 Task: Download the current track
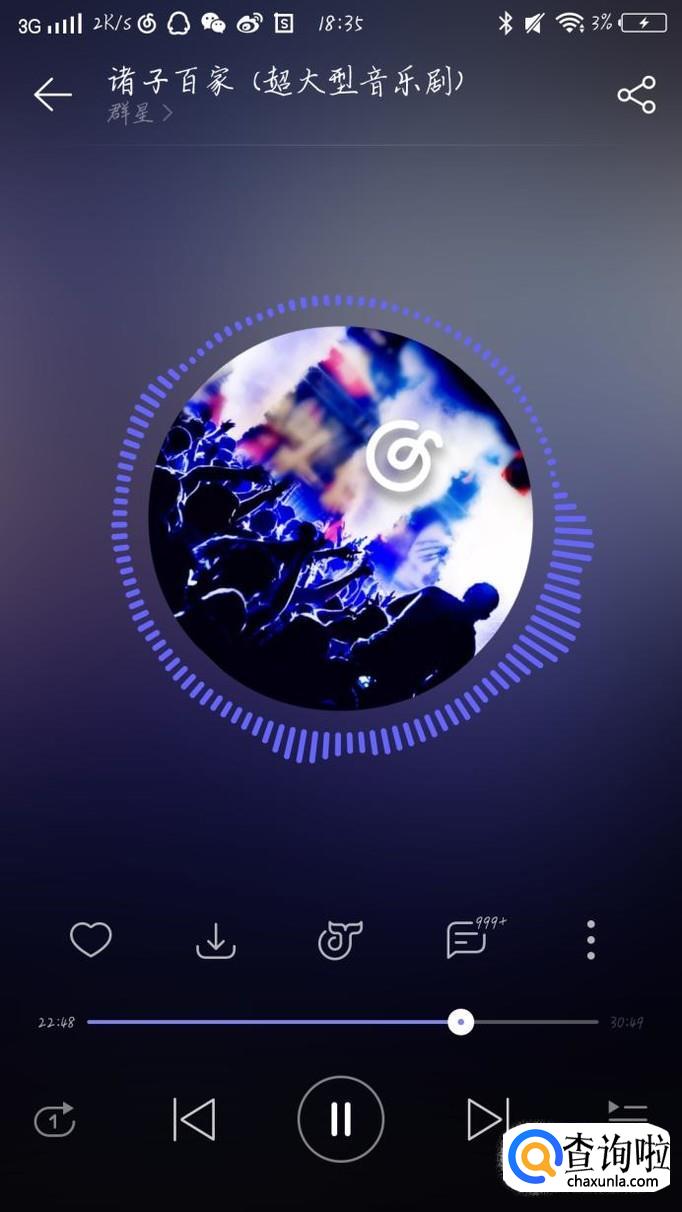point(215,940)
